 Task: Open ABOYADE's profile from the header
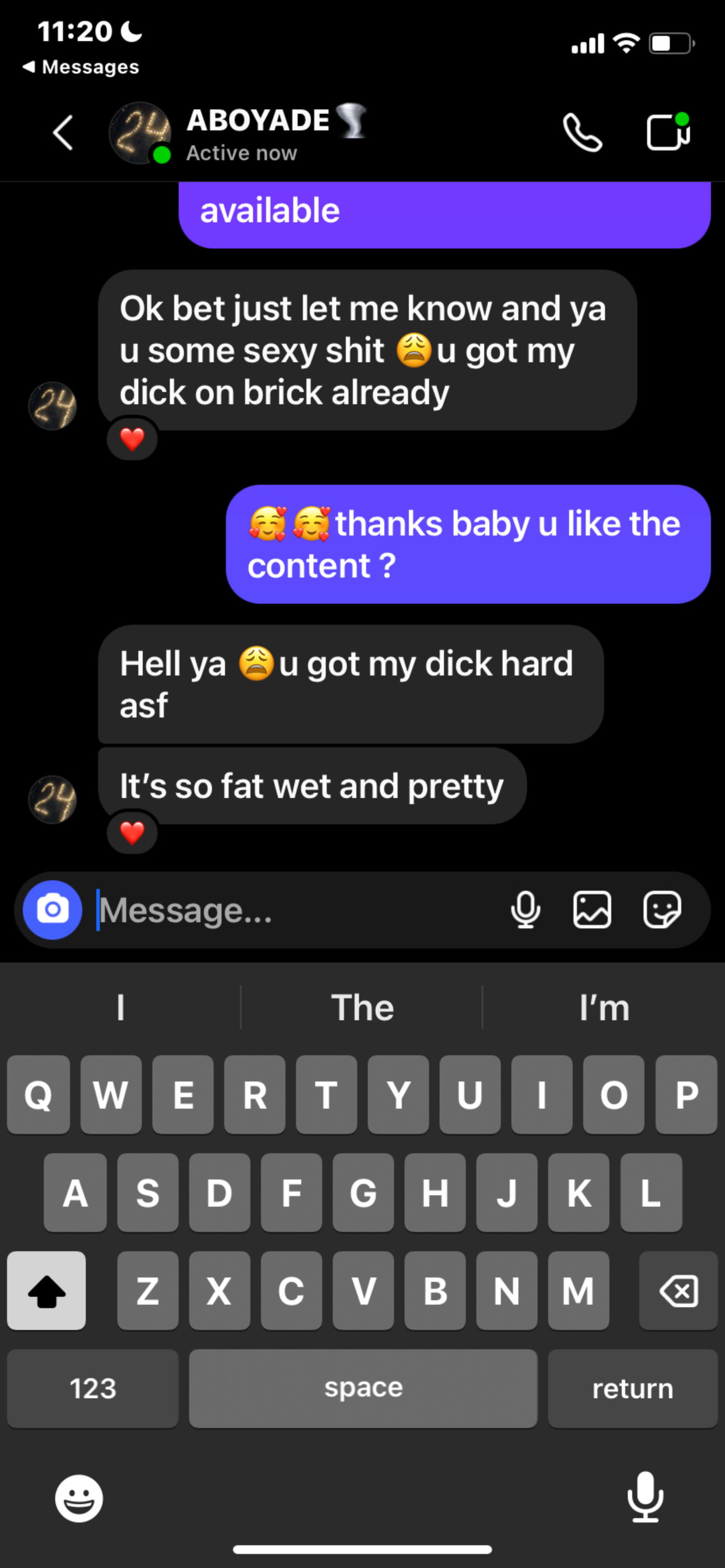click(x=257, y=133)
